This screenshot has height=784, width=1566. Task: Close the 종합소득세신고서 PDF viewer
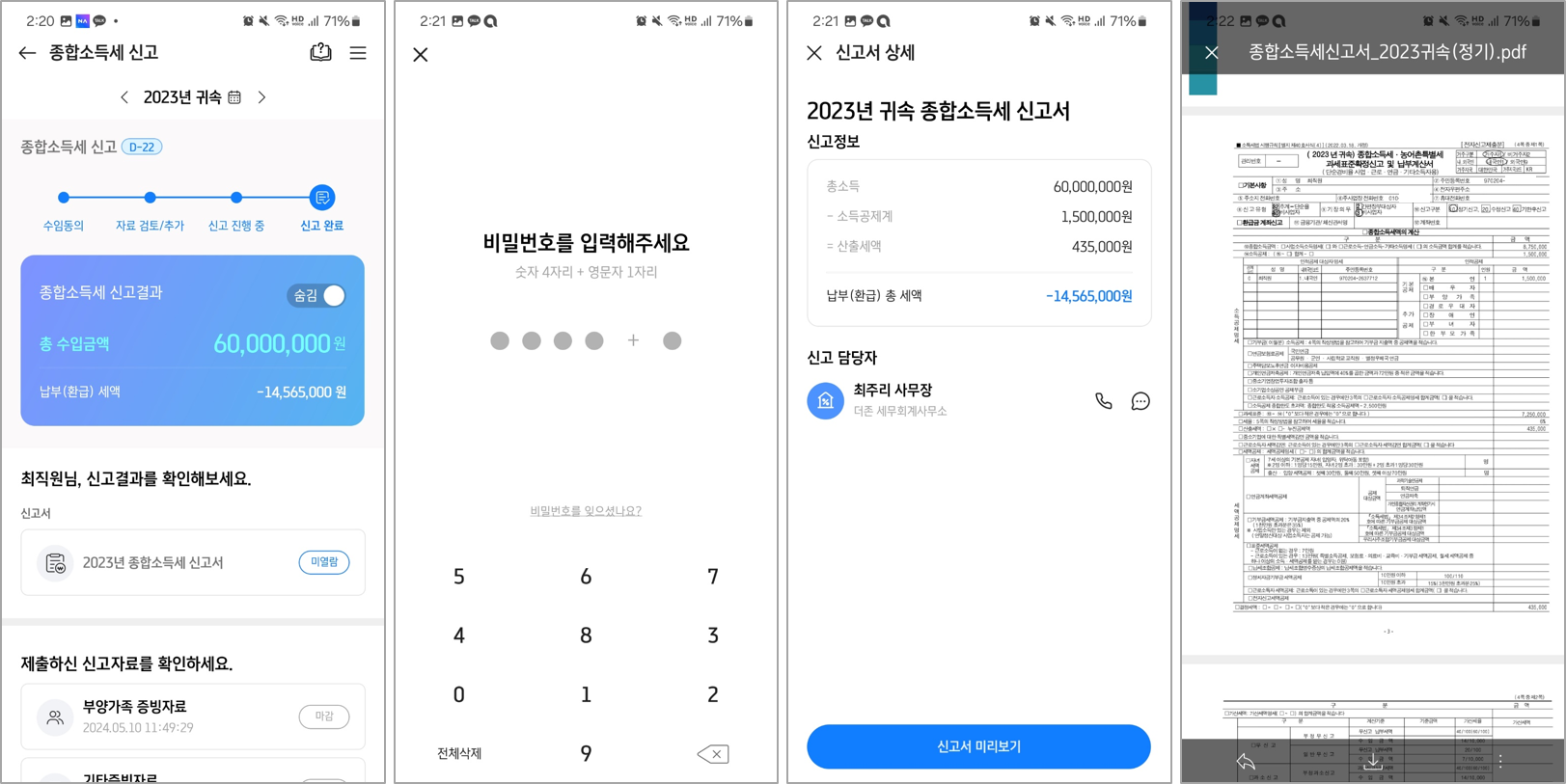pos(1212,53)
